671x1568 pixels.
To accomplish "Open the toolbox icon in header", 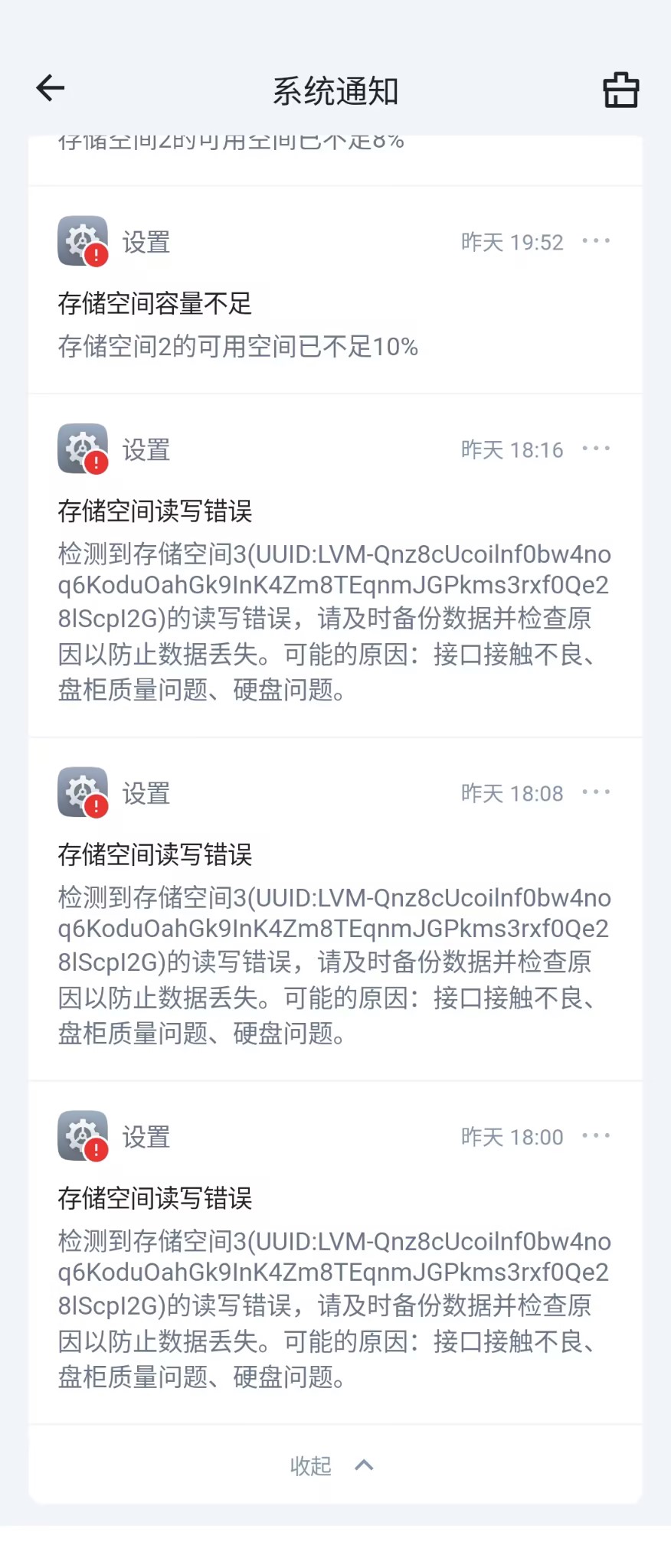I will tap(620, 90).
